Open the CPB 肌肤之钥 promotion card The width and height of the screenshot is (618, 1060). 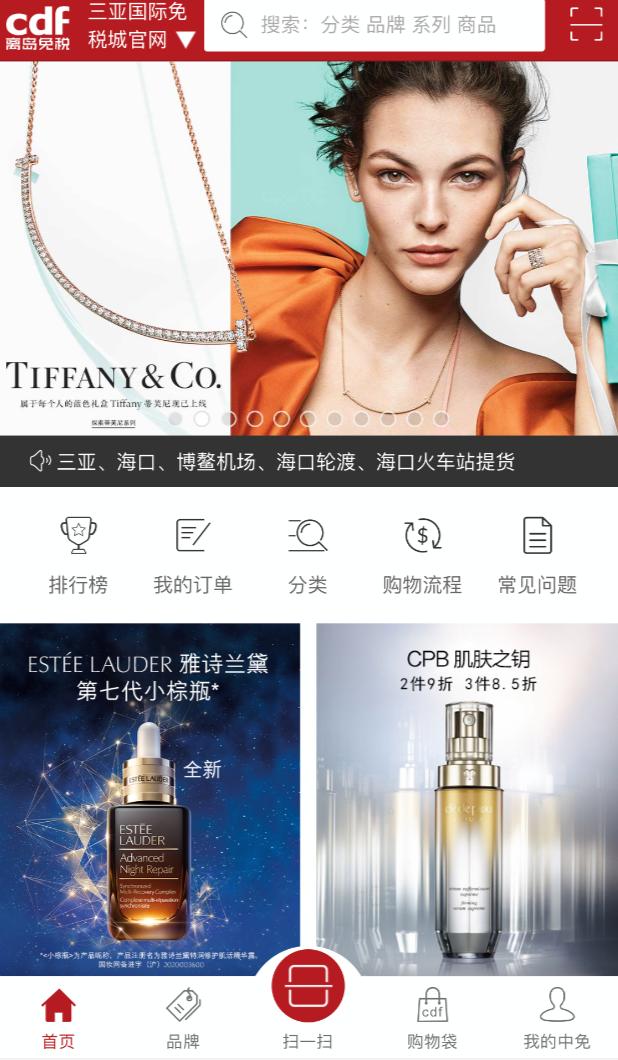[467, 800]
